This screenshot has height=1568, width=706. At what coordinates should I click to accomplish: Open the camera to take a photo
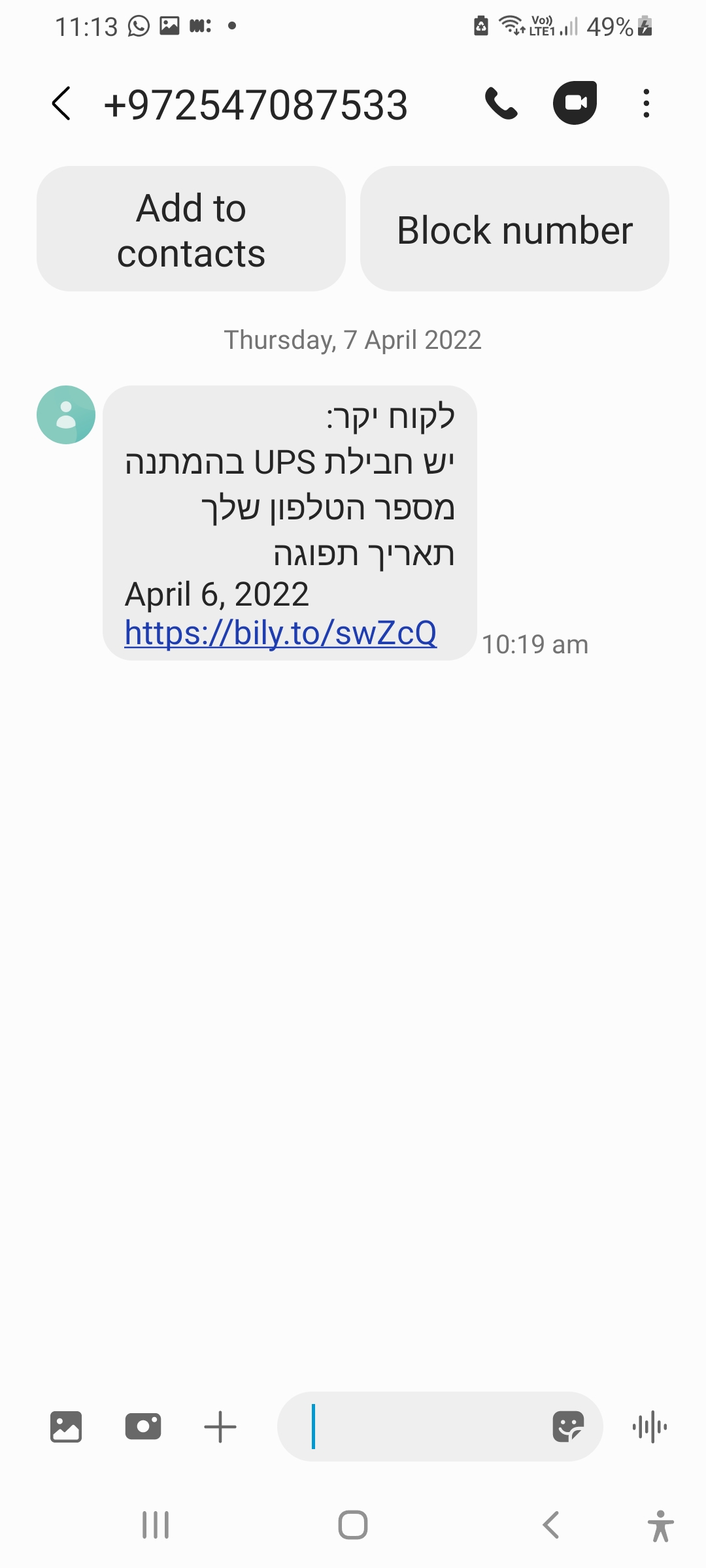point(143,1426)
